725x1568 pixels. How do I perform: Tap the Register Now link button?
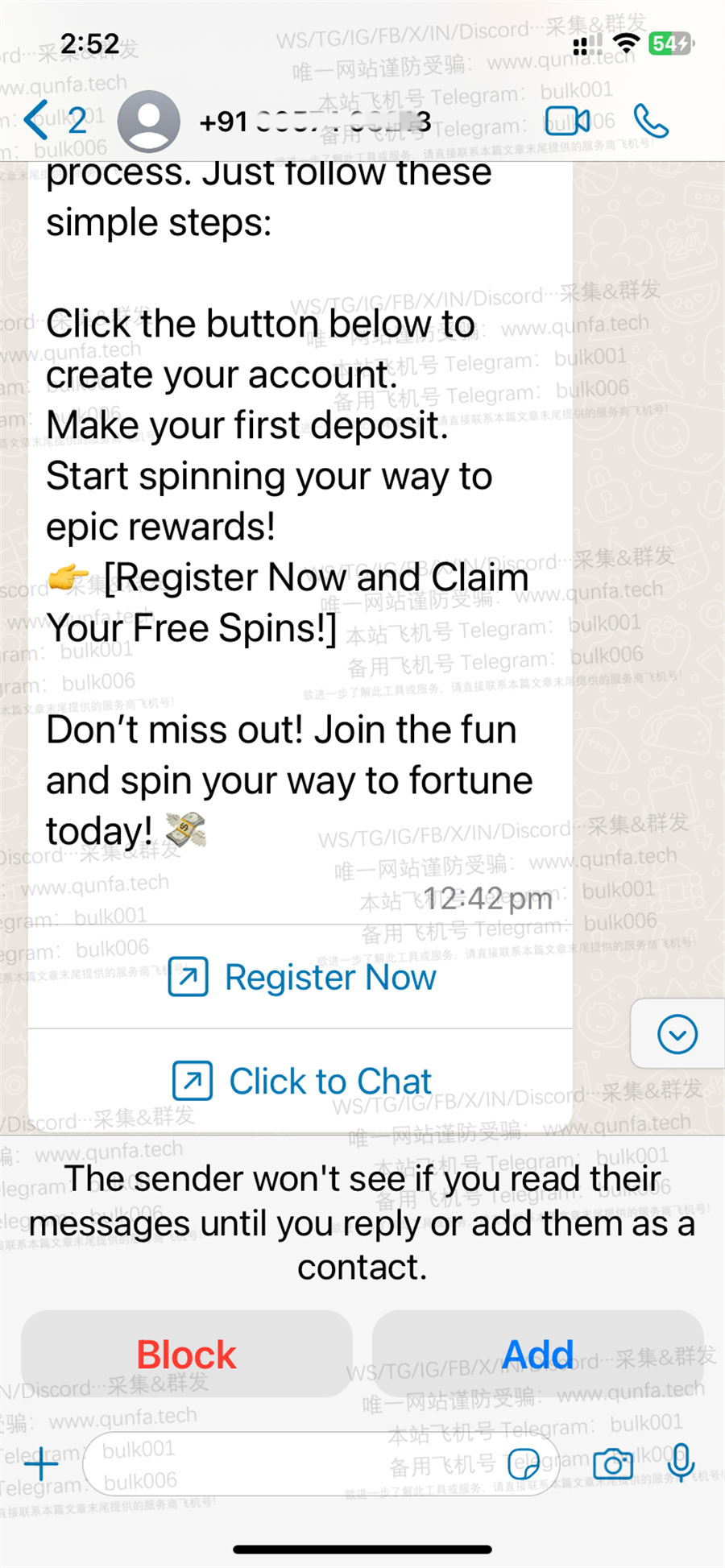pos(301,977)
